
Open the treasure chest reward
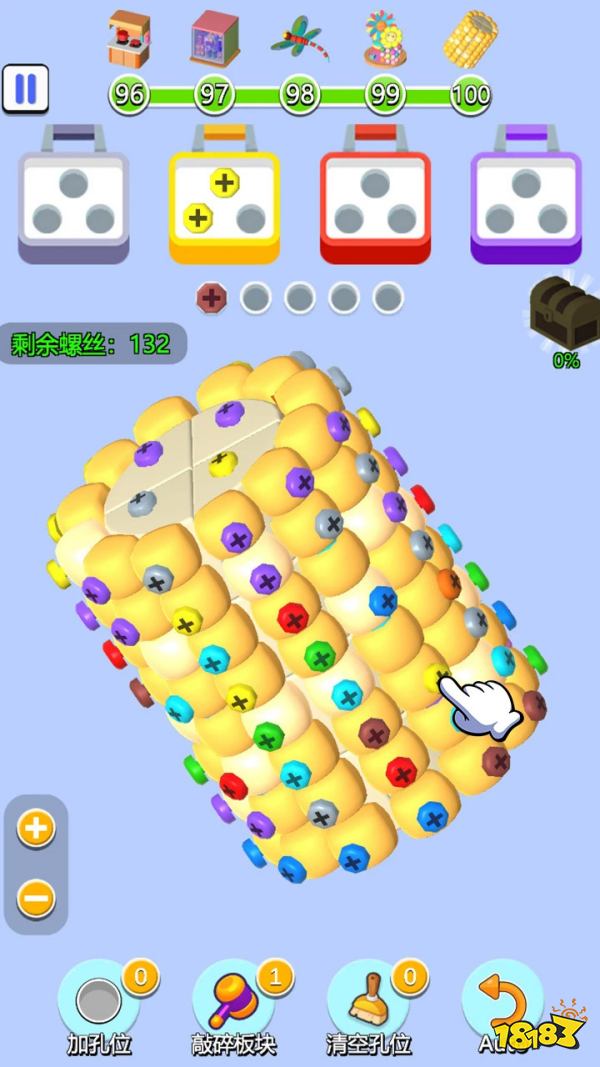tap(565, 314)
